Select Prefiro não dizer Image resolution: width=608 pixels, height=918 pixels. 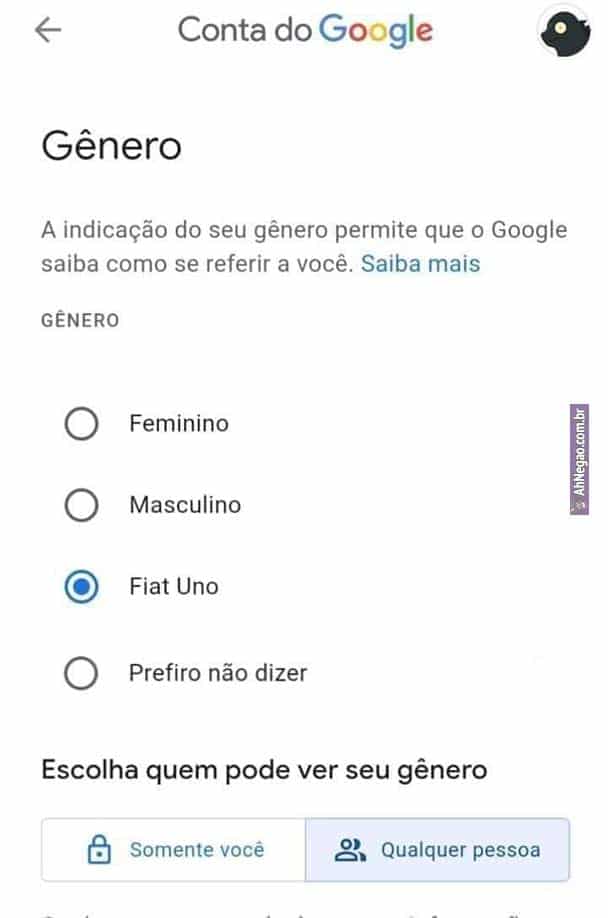coord(81,674)
